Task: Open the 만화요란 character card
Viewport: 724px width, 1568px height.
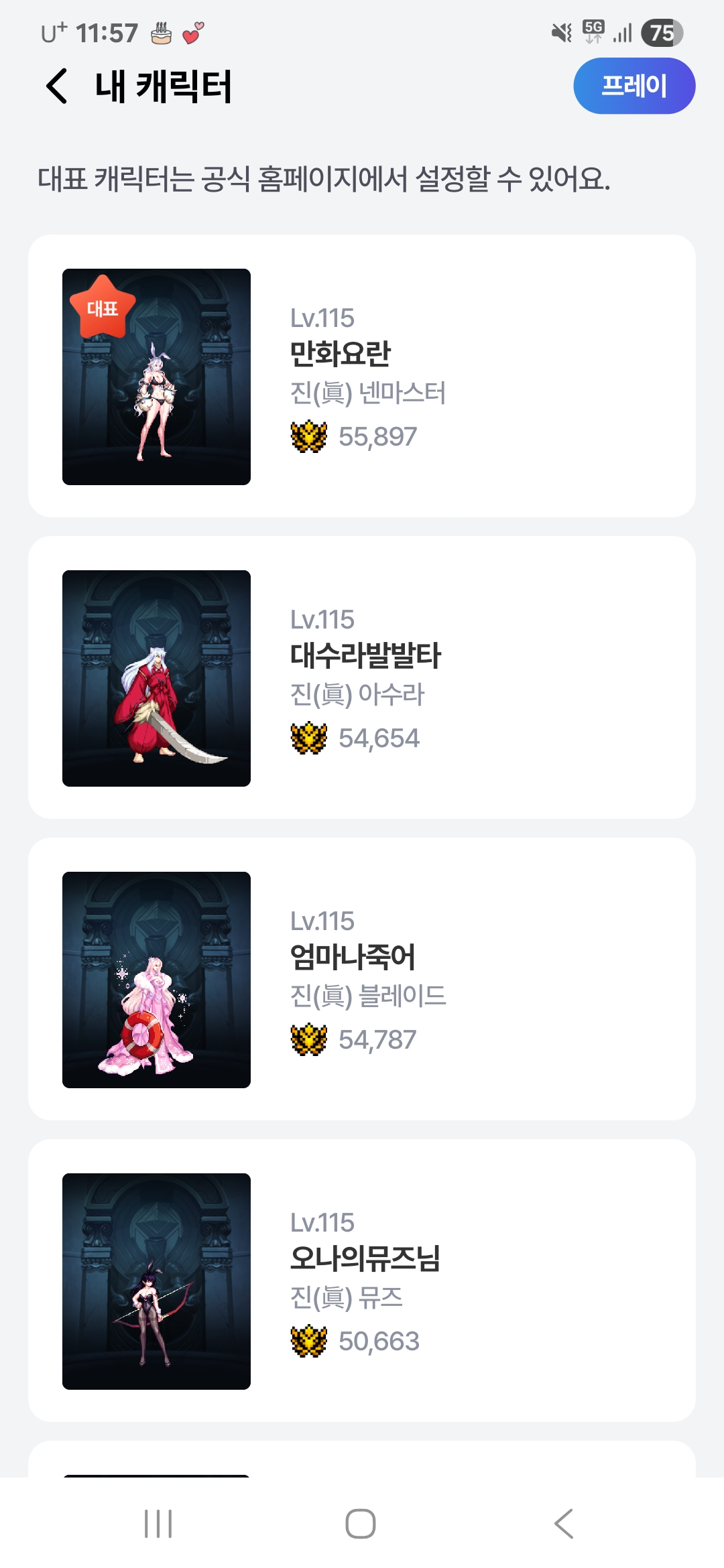Action: 361,376
